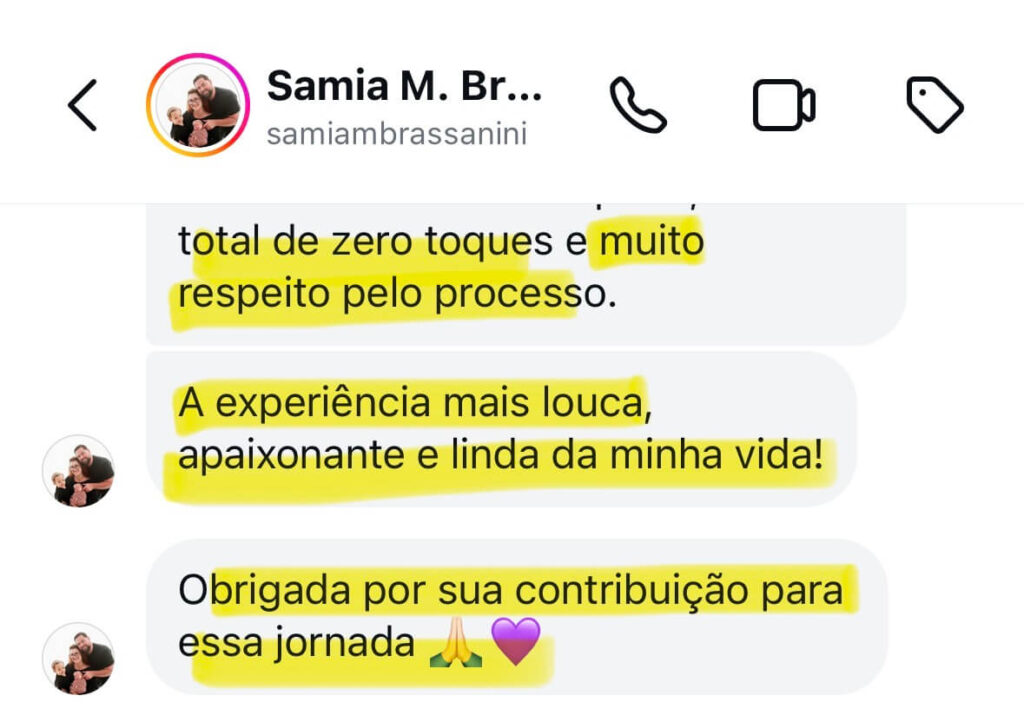The width and height of the screenshot is (1024, 709).
Task: Tap the avatar beside the "A experiência mais louca" message
Action: click(x=78, y=470)
